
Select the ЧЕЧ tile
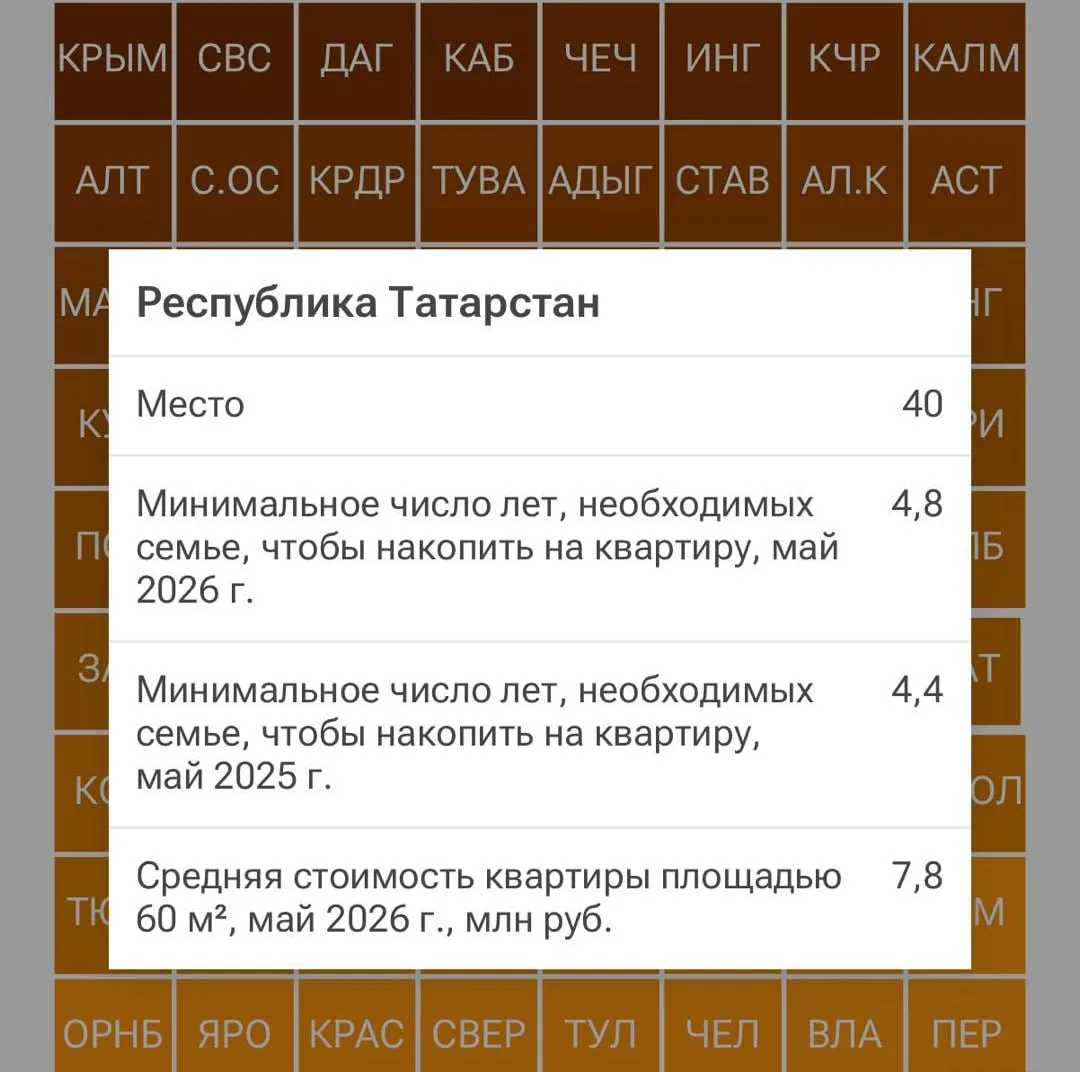pyautogui.click(x=601, y=60)
